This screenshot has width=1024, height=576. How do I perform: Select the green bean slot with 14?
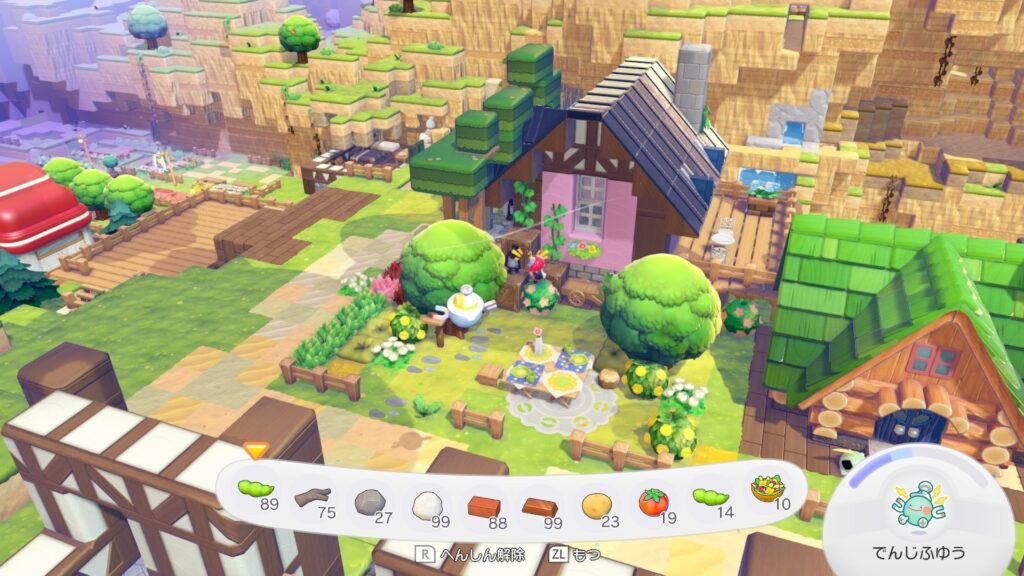tap(710, 498)
